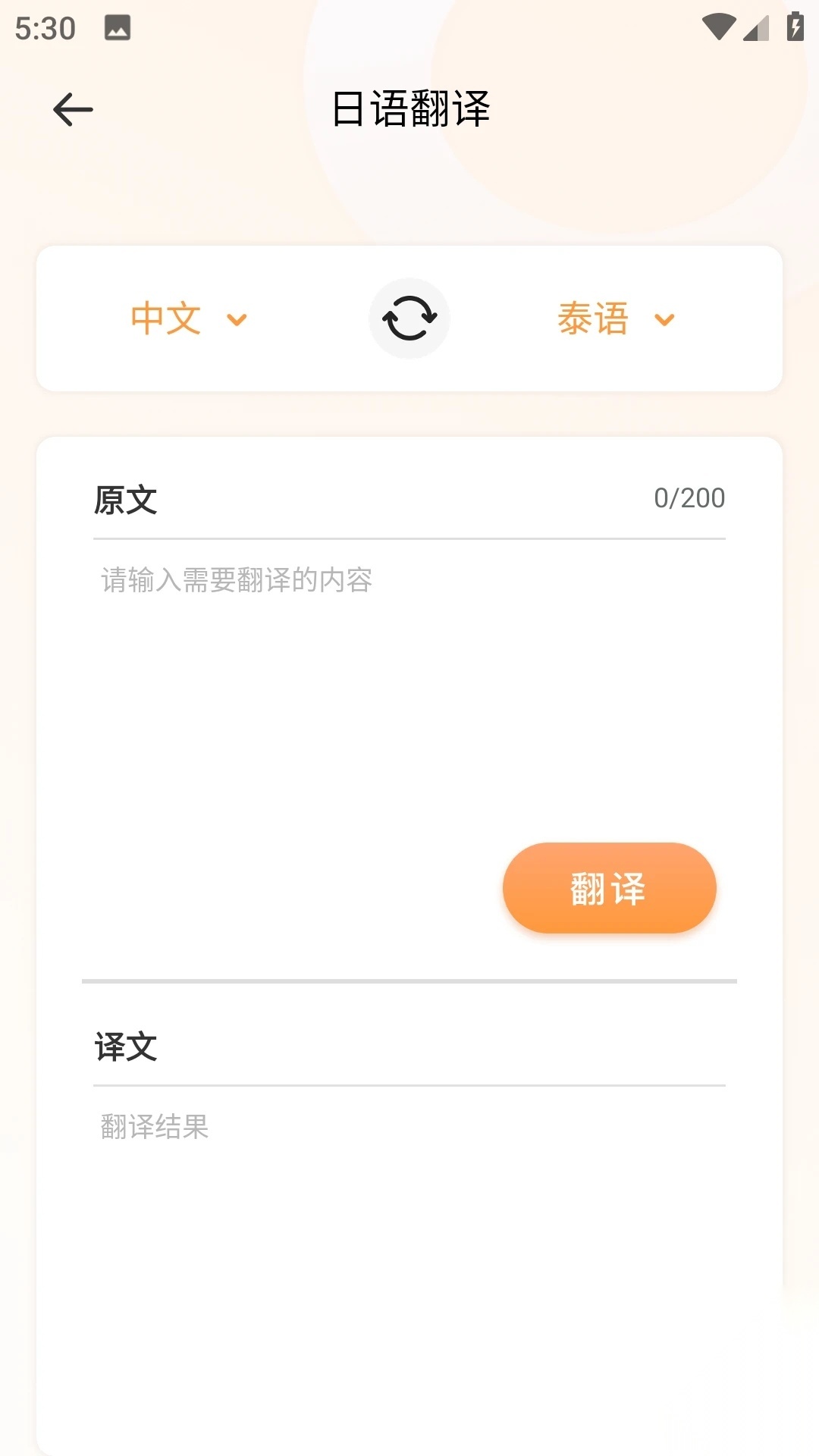Select the 原文 section label
Screen dimensions: 819x1456
point(126,500)
